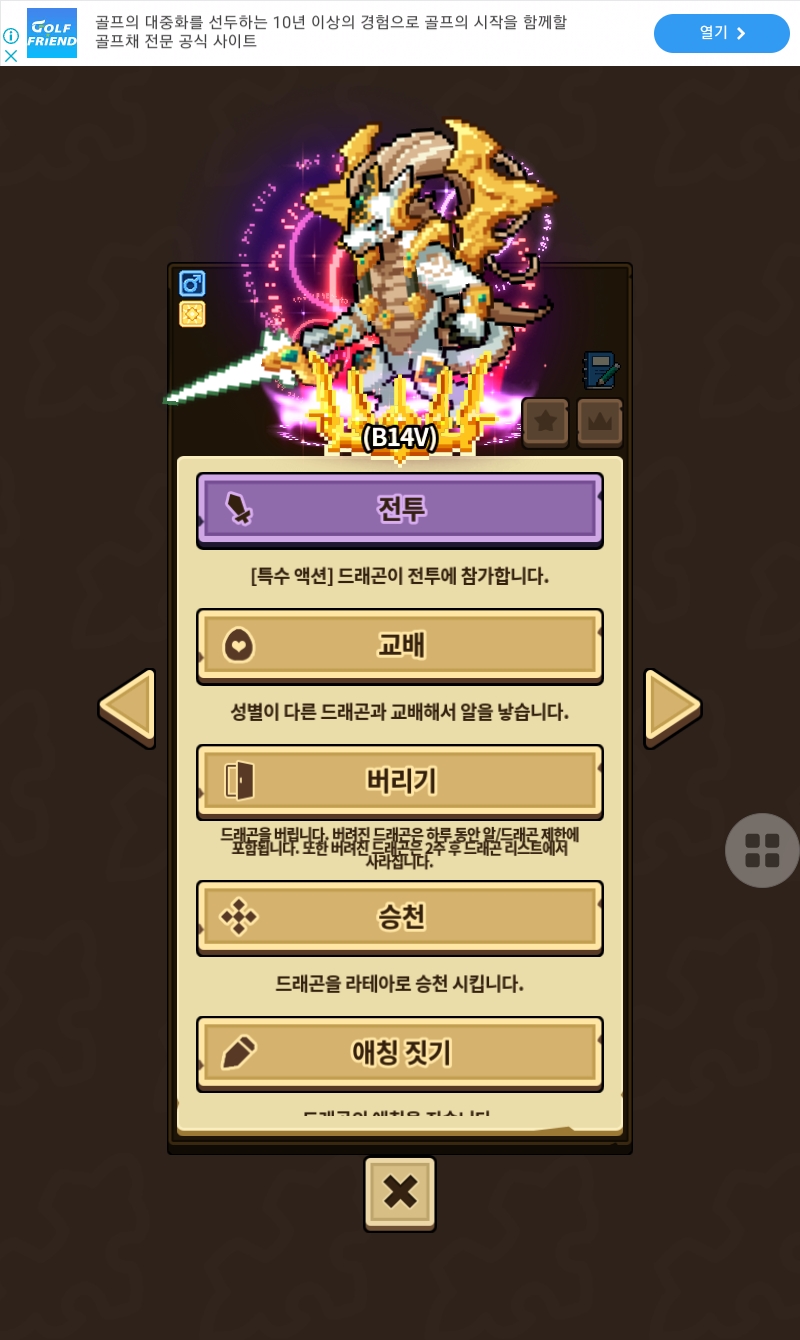800x1340 pixels.
Task: Tap the crown button
Action: tap(599, 422)
